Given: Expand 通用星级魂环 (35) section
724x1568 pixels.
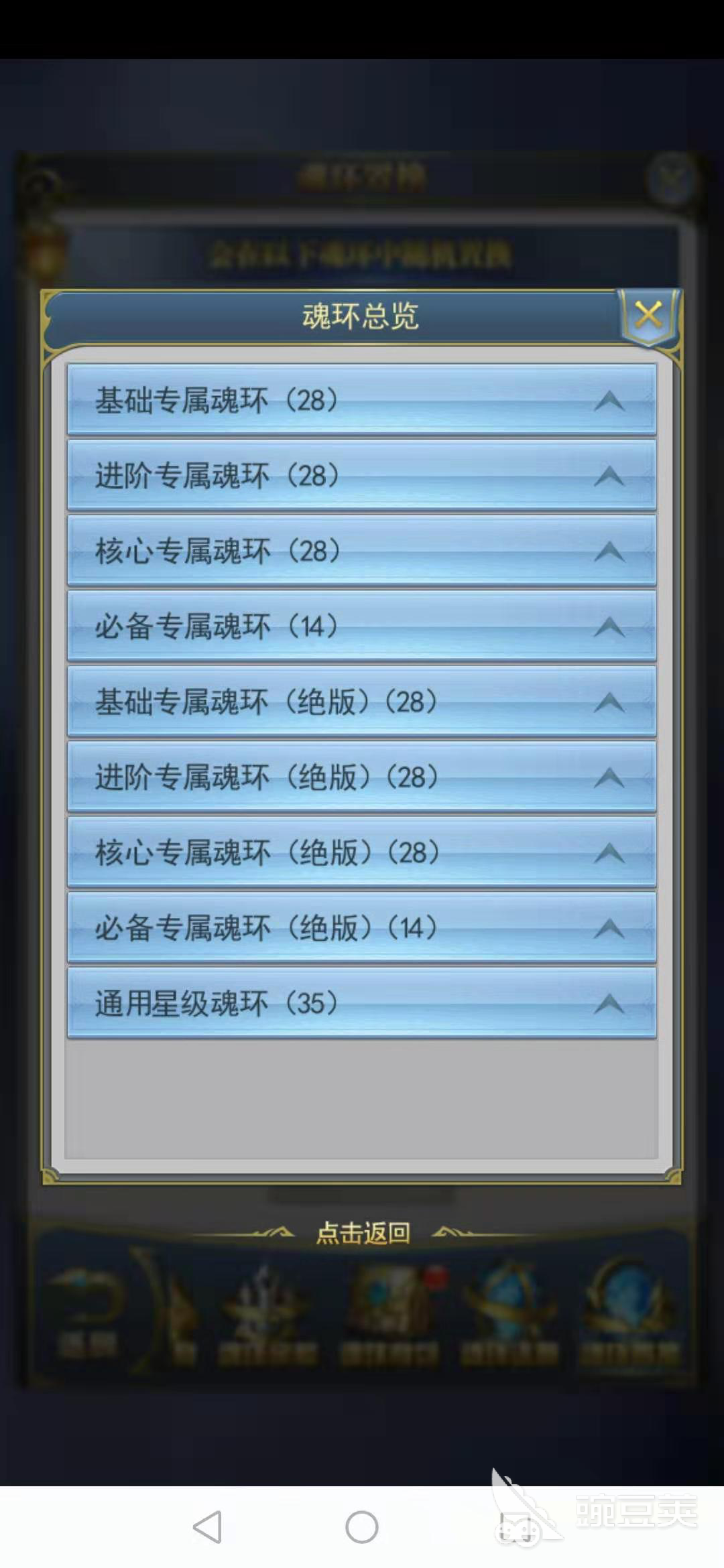Looking at the screenshot, I should [x=362, y=1004].
